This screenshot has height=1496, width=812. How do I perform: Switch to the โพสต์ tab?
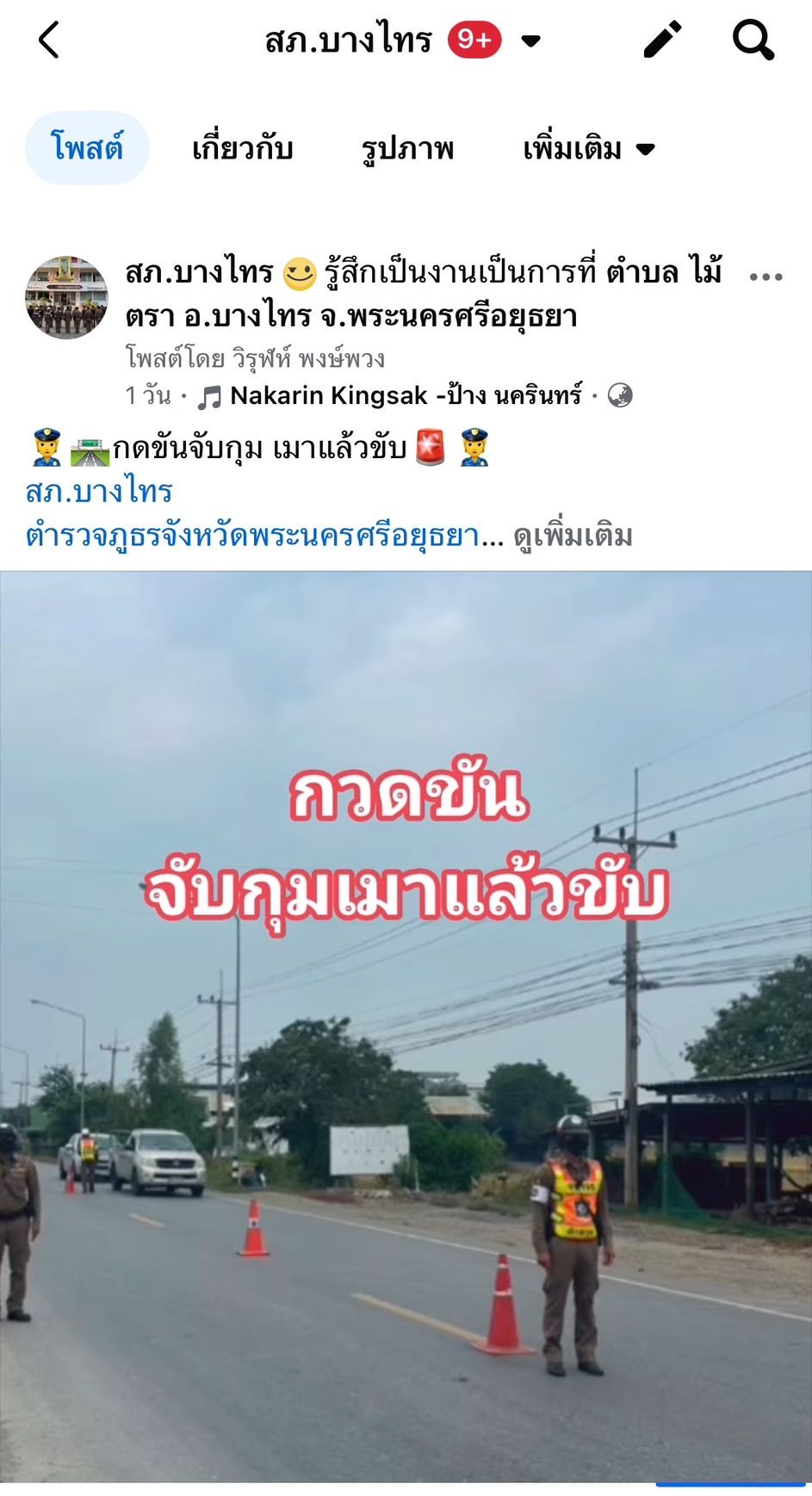tap(87, 148)
